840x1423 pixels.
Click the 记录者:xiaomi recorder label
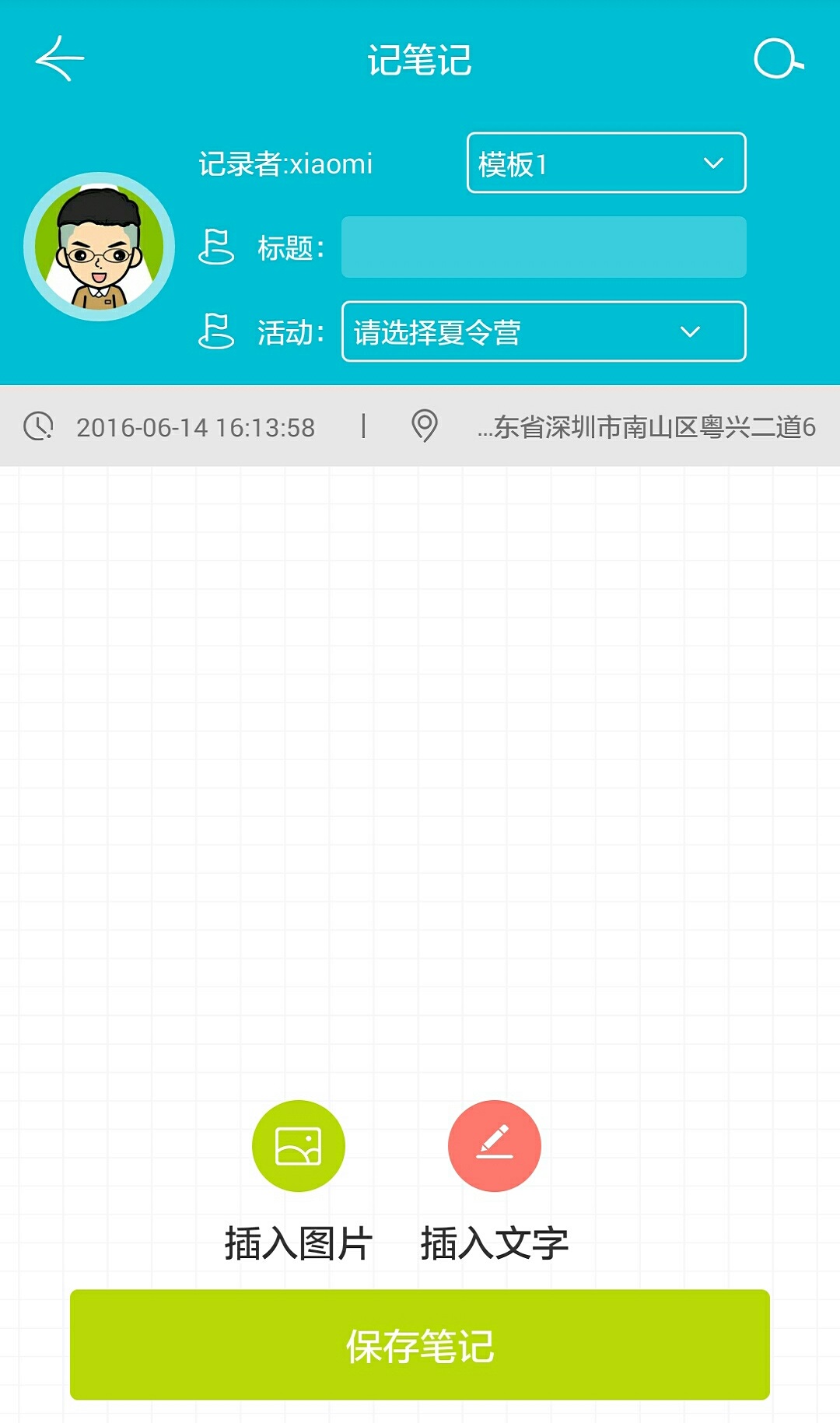(288, 163)
